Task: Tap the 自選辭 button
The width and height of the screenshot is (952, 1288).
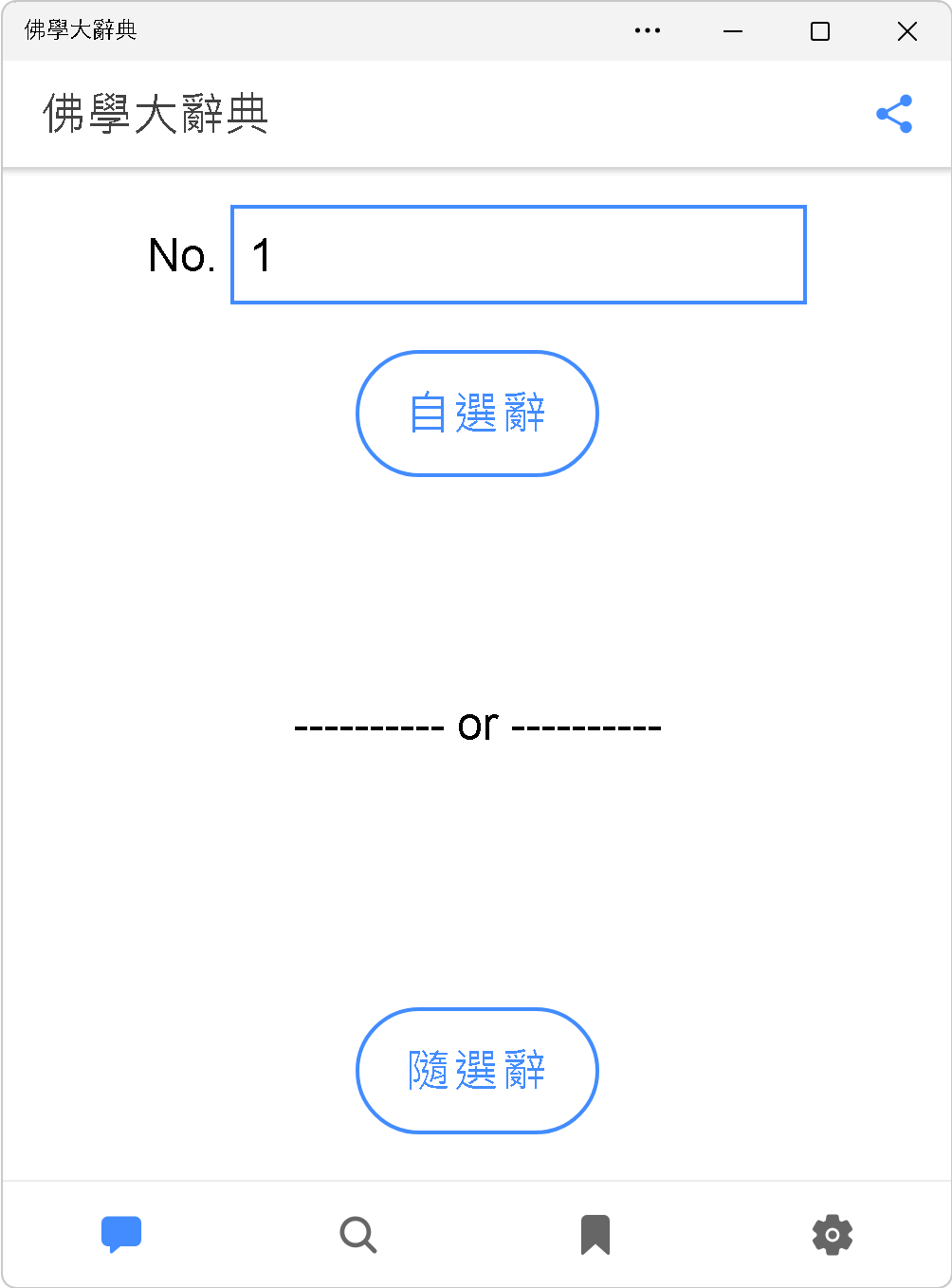Action: point(477,414)
